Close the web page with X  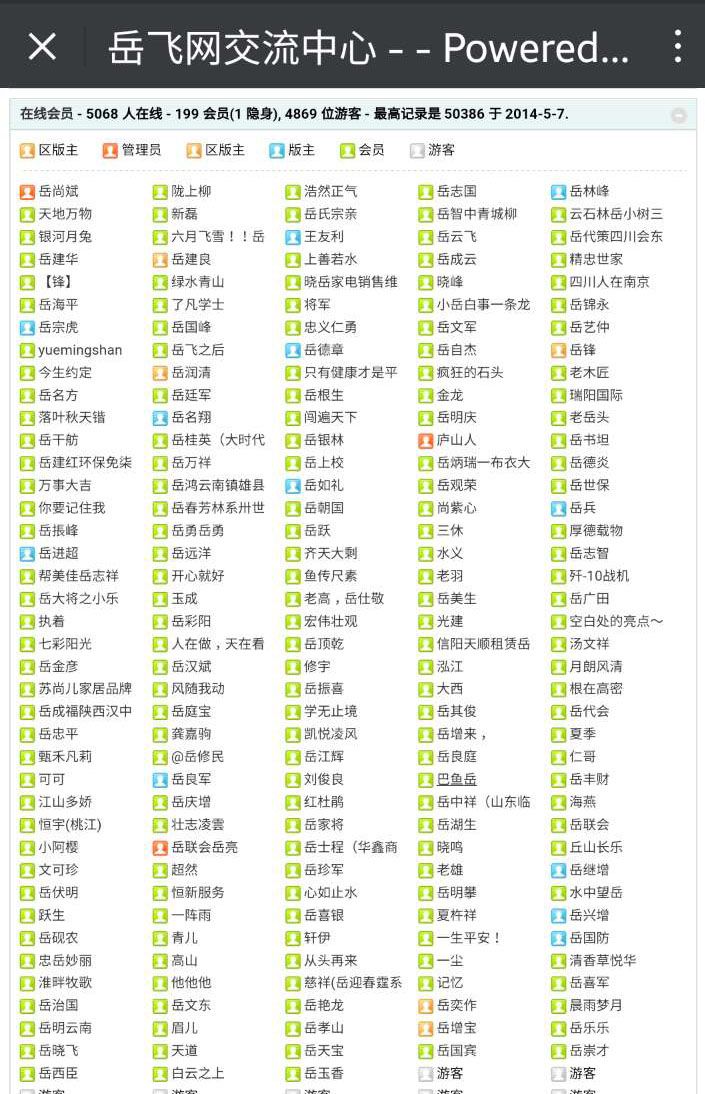tap(42, 46)
